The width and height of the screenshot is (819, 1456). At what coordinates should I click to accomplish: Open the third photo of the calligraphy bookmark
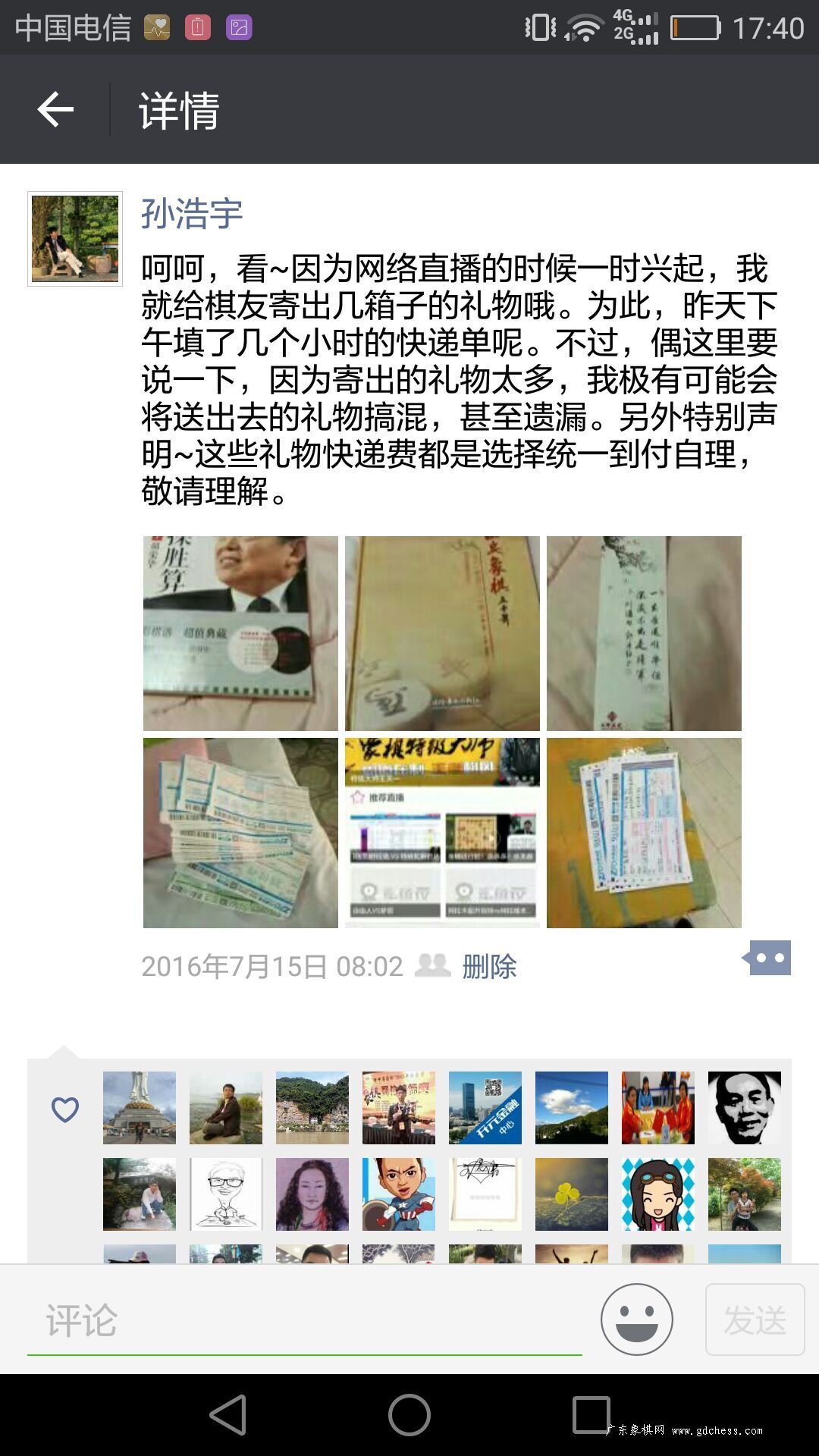(644, 633)
